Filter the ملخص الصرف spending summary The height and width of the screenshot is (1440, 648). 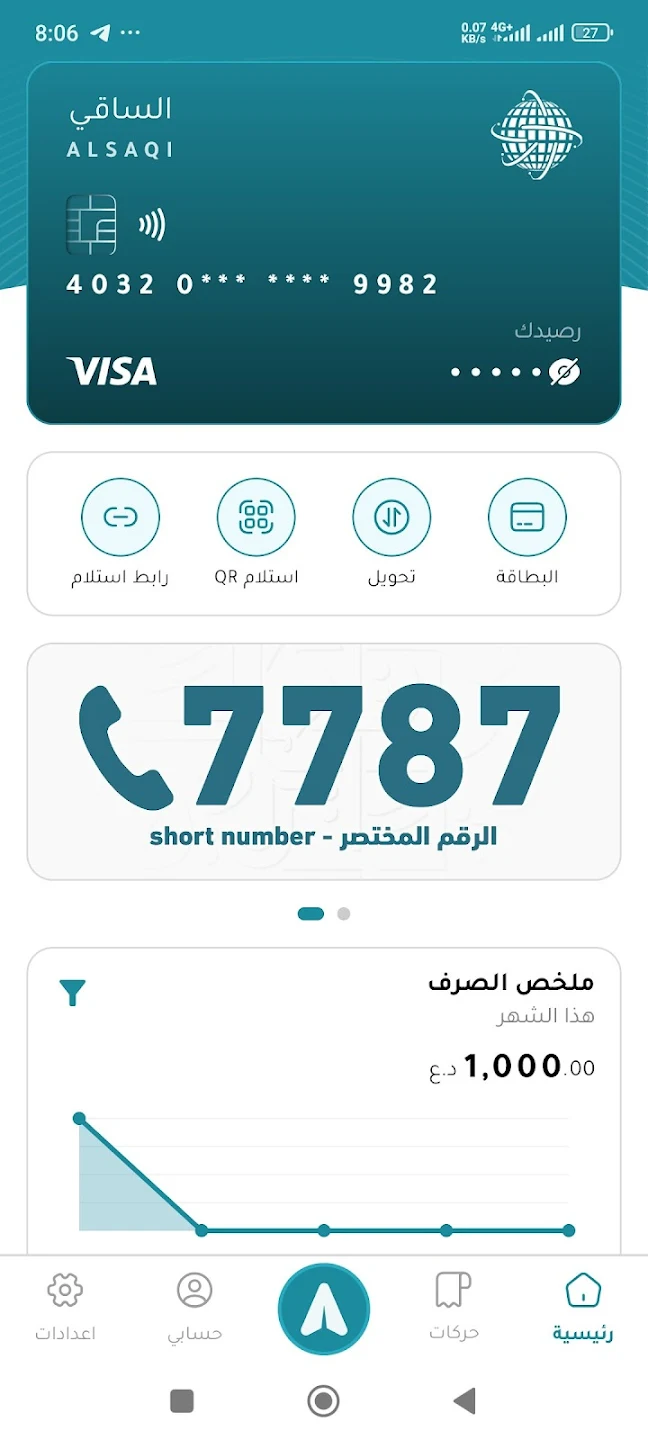[x=73, y=993]
